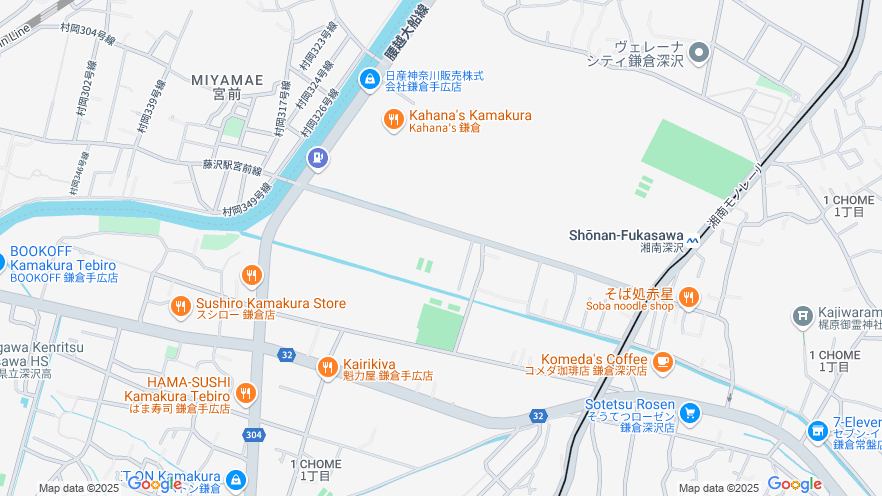The width and height of the screenshot is (882, 496).
Task: Open Kairikiya restaurant pin
Action: [327, 368]
